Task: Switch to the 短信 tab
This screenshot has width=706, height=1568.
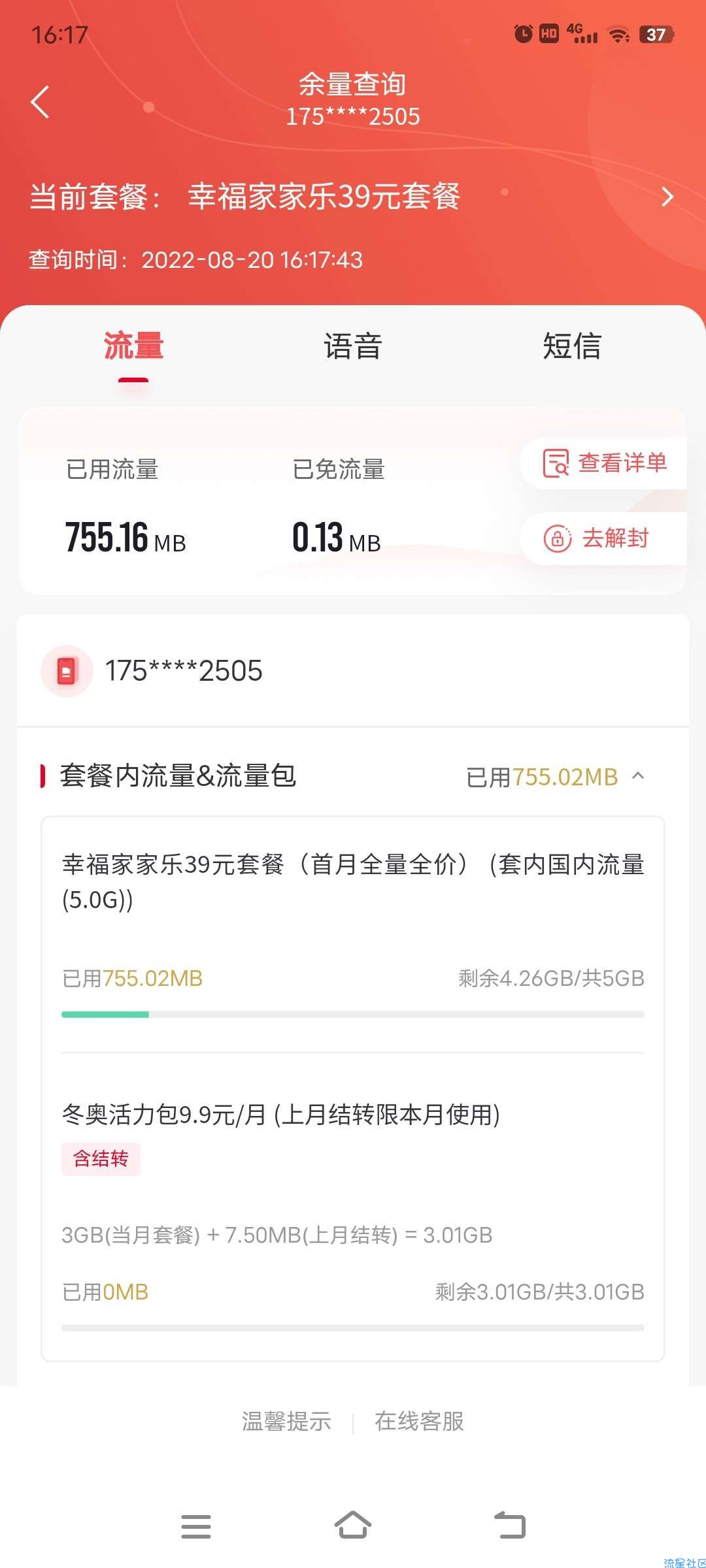Action: pyautogui.click(x=572, y=346)
